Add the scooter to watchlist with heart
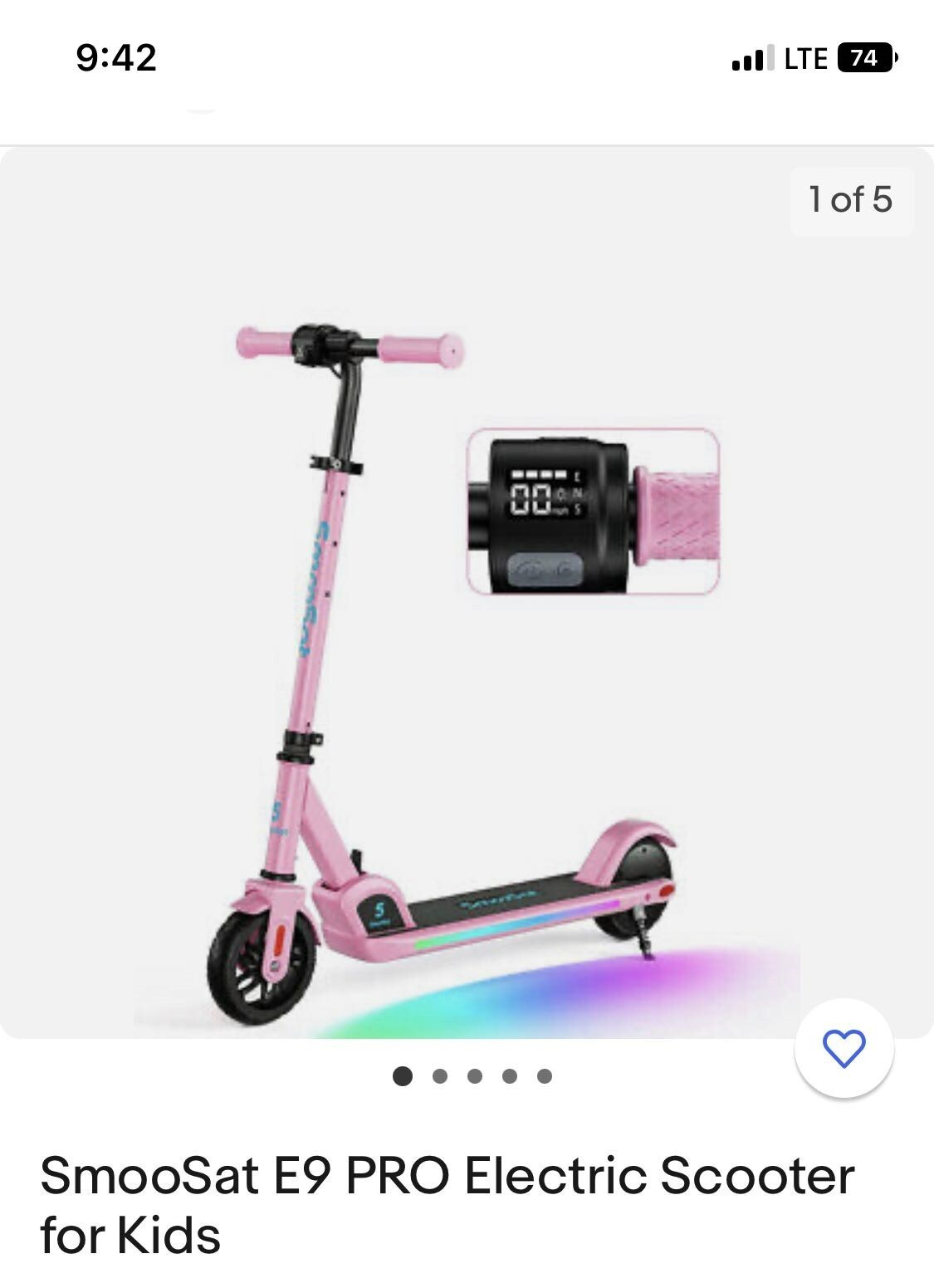The height and width of the screenshot is (1288, 934). click(x=844, y=1049)
